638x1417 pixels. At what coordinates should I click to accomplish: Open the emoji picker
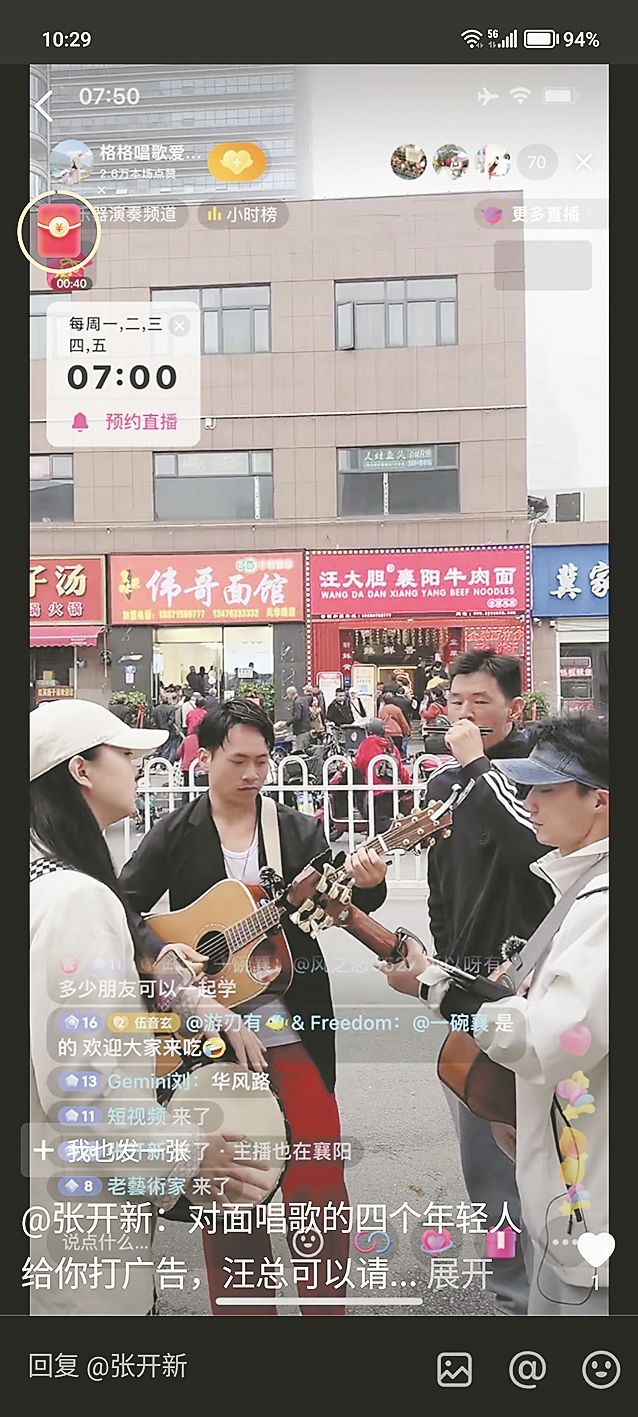[600, 1369]
